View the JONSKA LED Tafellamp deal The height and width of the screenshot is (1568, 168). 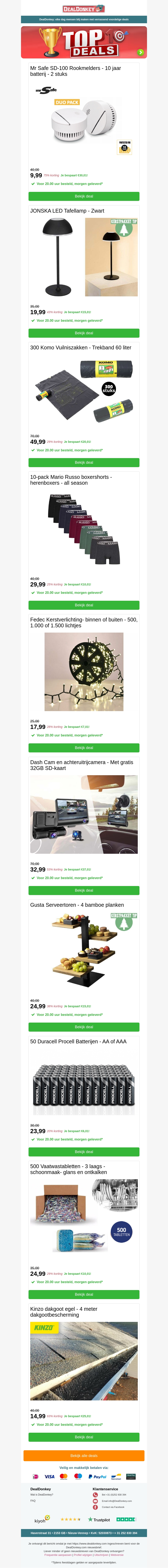tap(84, 333)
